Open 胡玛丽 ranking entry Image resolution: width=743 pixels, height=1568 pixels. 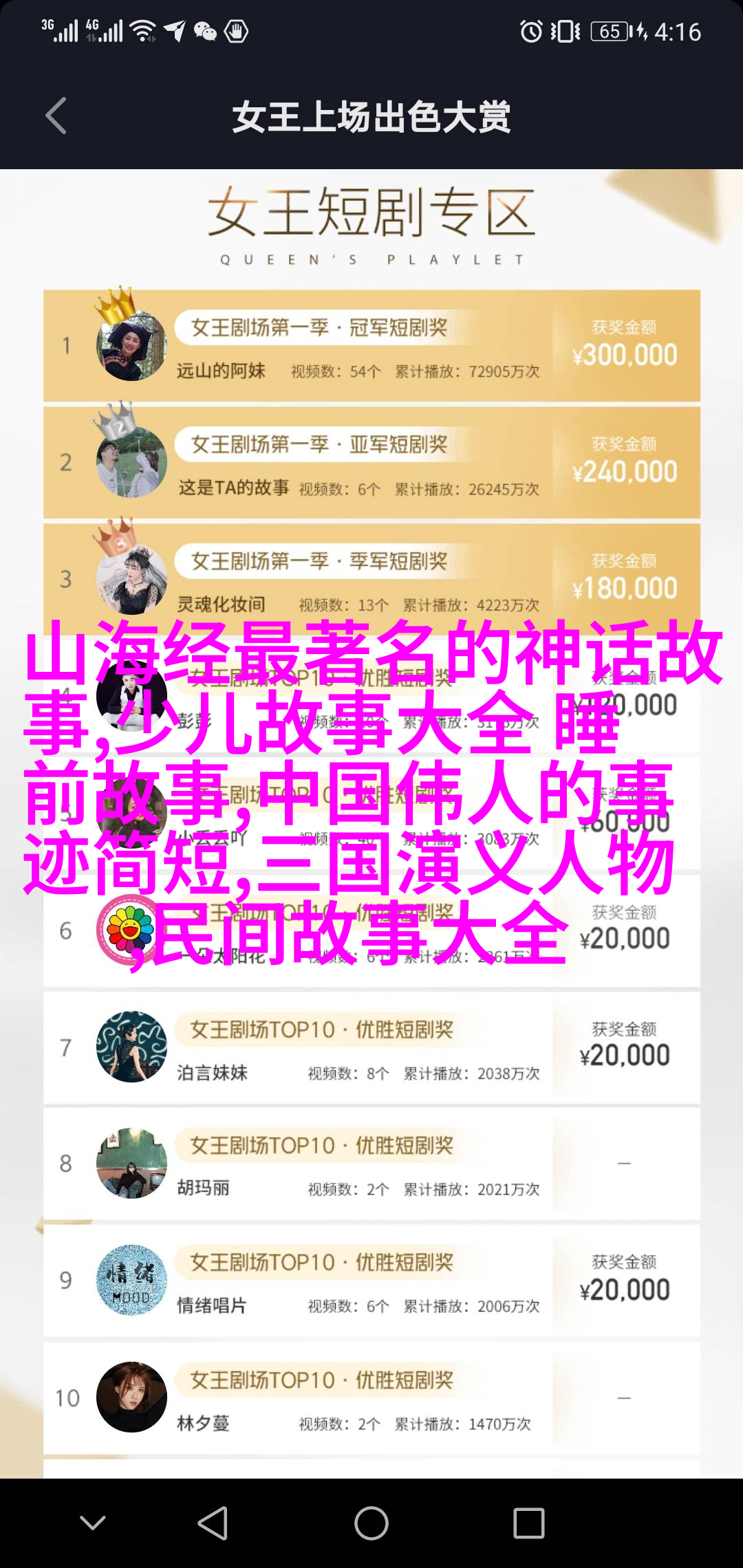pyautogui.click(x=371, y=1164)
